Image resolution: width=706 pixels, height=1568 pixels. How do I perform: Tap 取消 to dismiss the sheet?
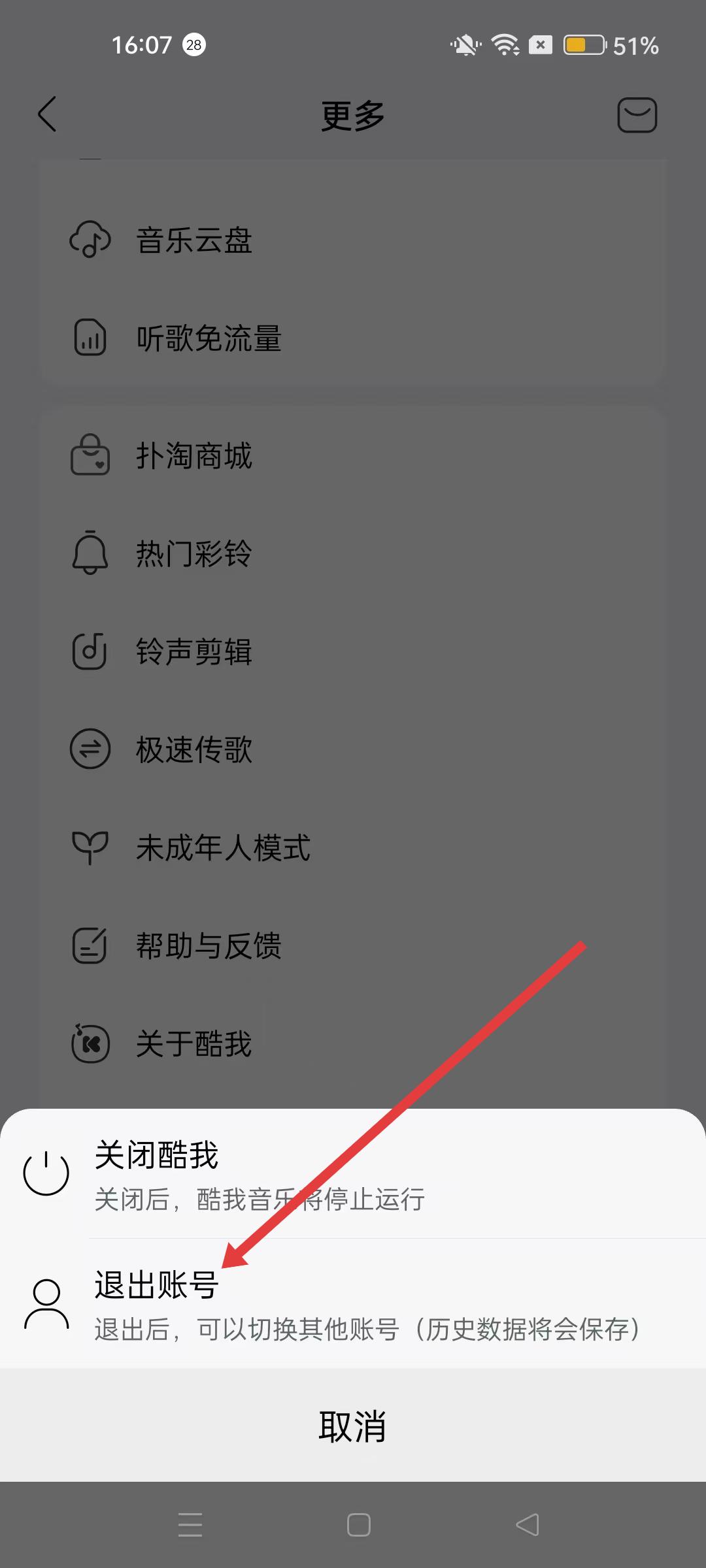click(x=353, y=1426)
